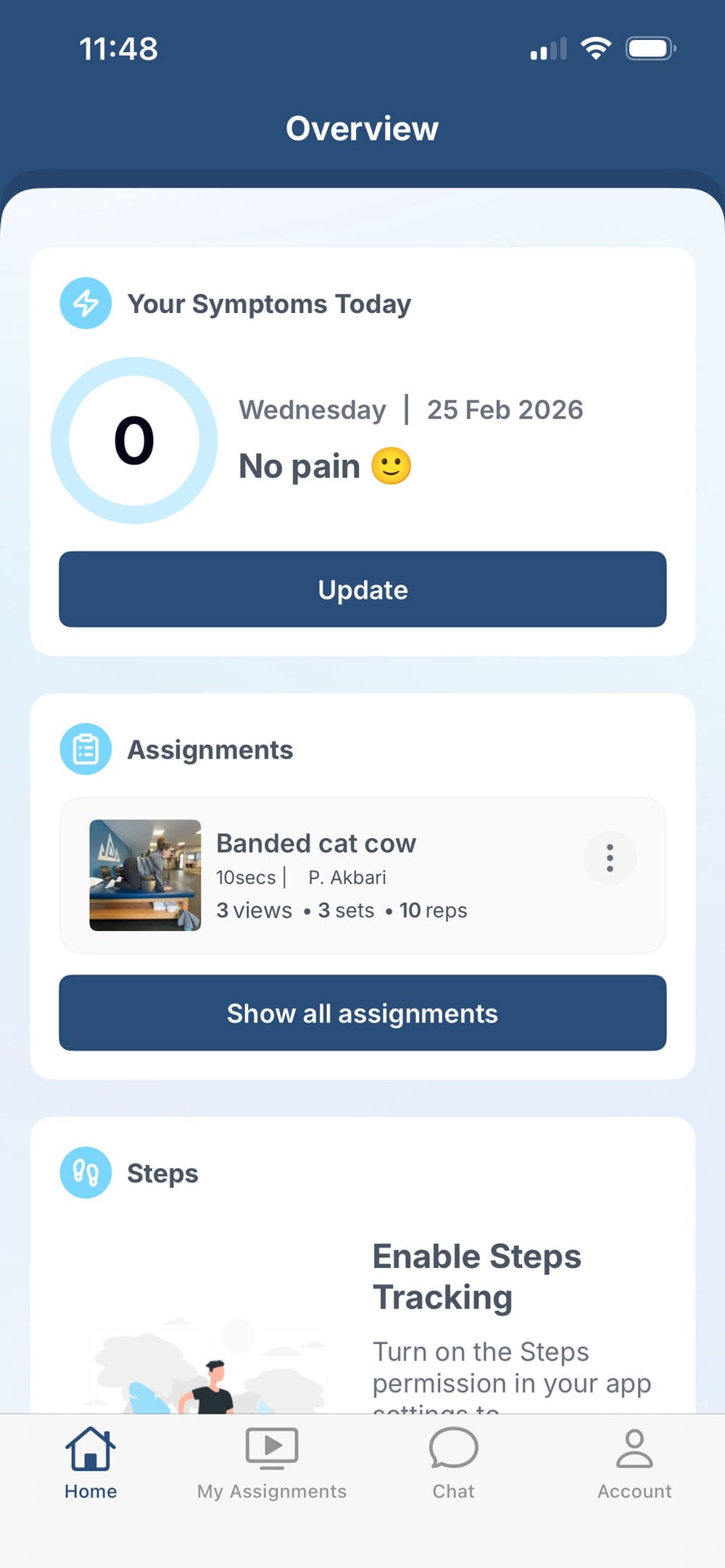This screenshot has height=1568, width=725.
Task: Tap the Enable Steps Tracking heading
Action: pos(476,1277)
